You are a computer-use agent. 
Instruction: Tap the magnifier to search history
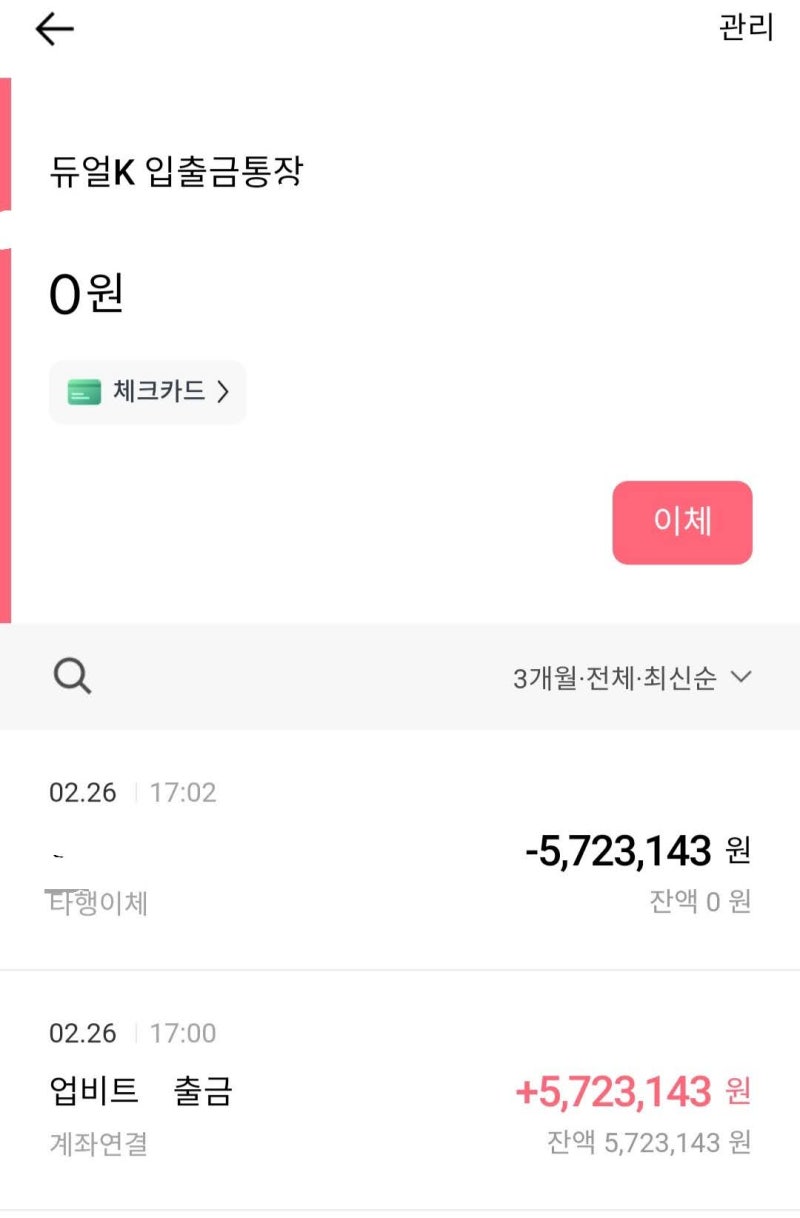pyautogui.click(x=71, y=676)
